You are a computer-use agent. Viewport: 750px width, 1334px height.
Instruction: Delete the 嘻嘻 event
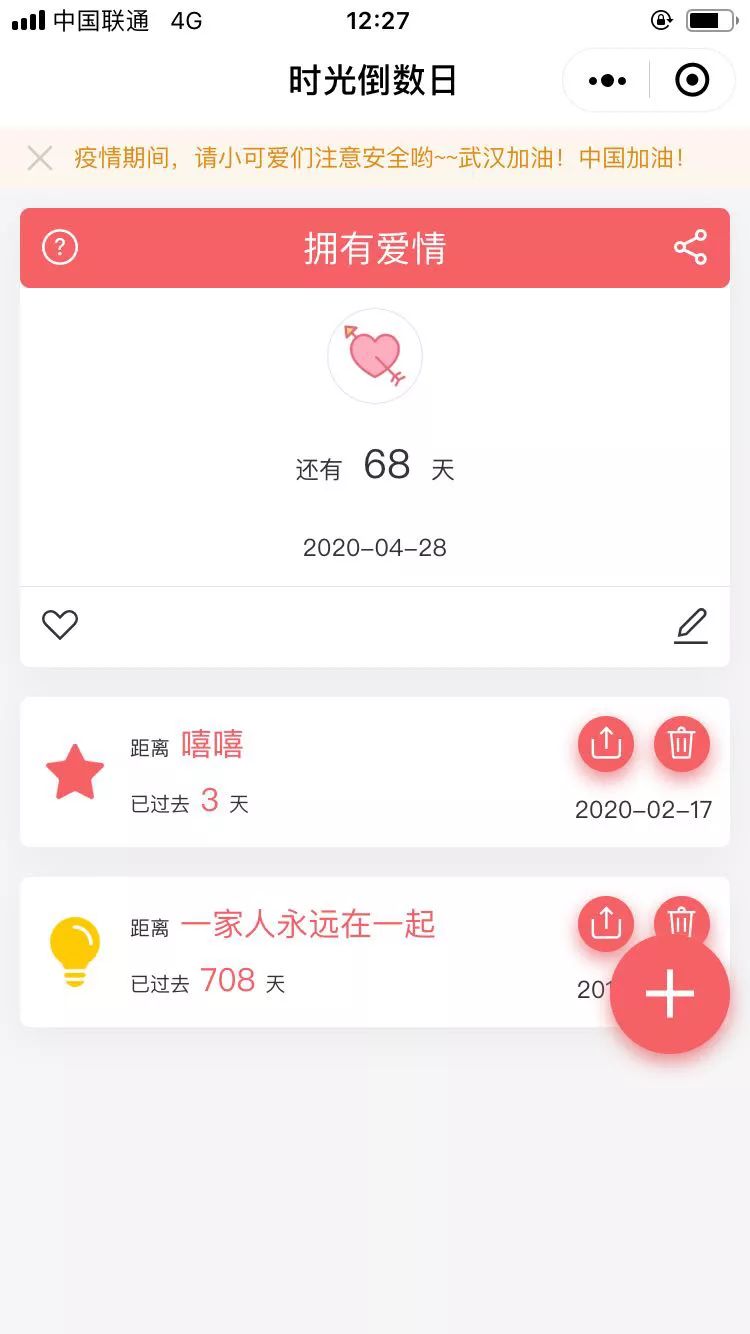(682, 744)
